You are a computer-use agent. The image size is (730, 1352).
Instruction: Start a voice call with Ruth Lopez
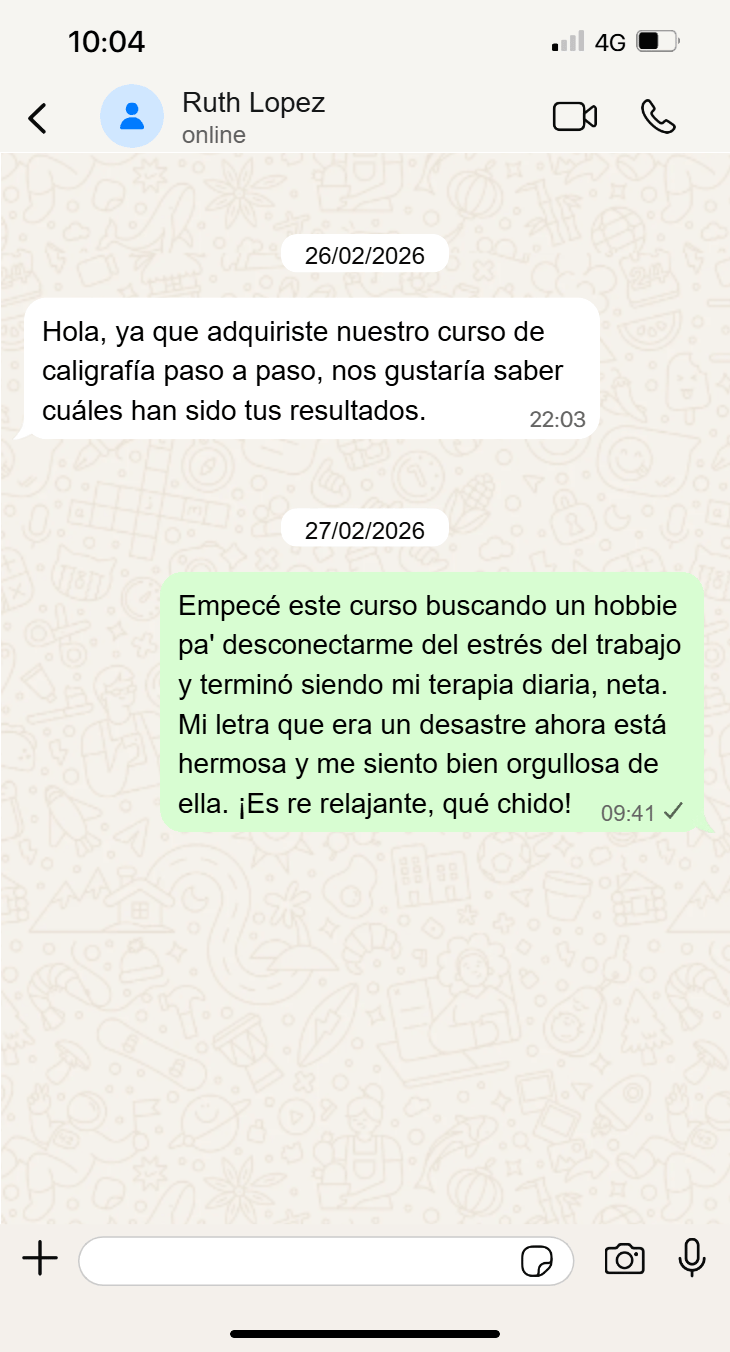click(x=658, y=117)
